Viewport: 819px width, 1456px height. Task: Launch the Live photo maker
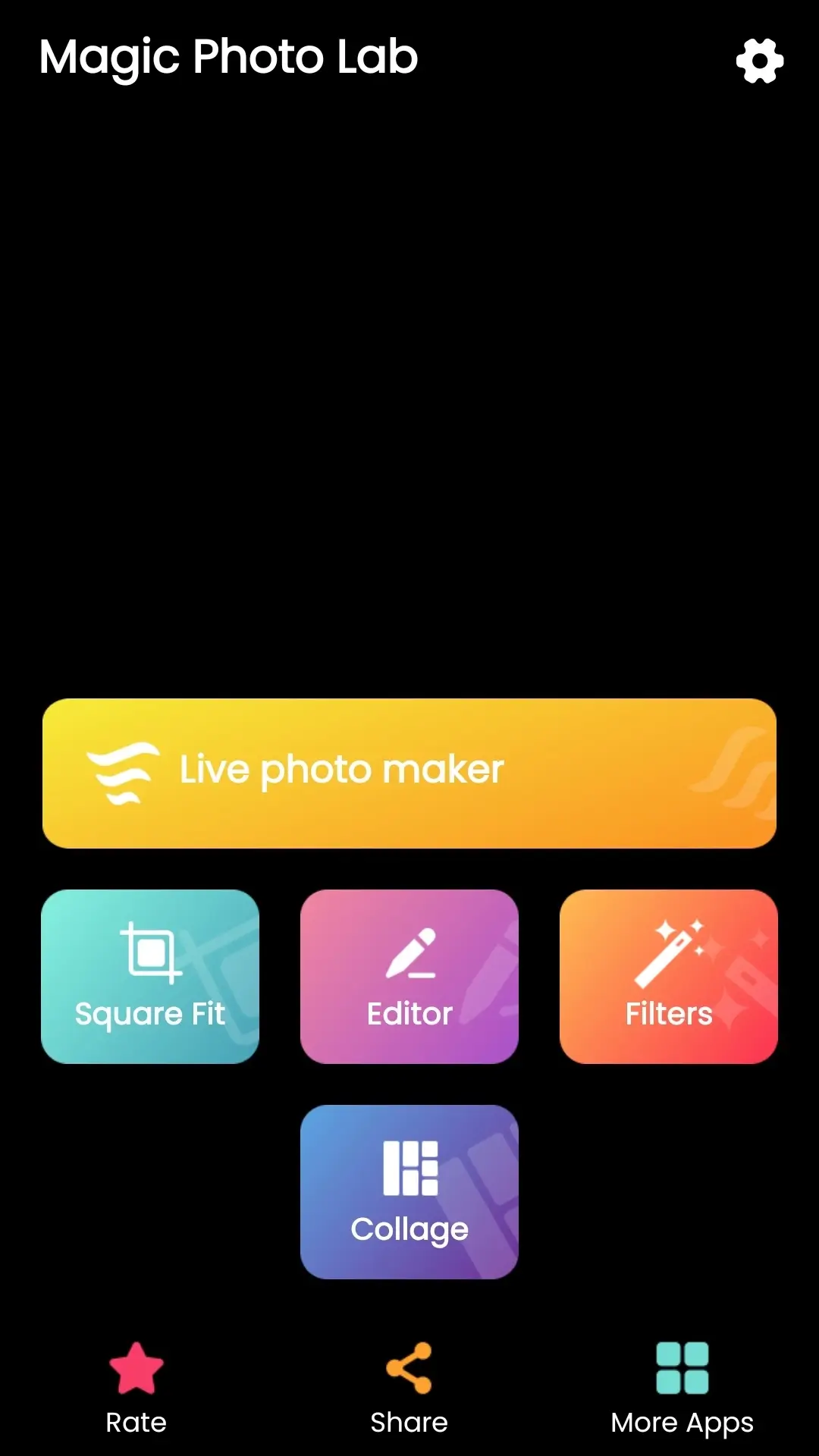[x=409, y=773]
